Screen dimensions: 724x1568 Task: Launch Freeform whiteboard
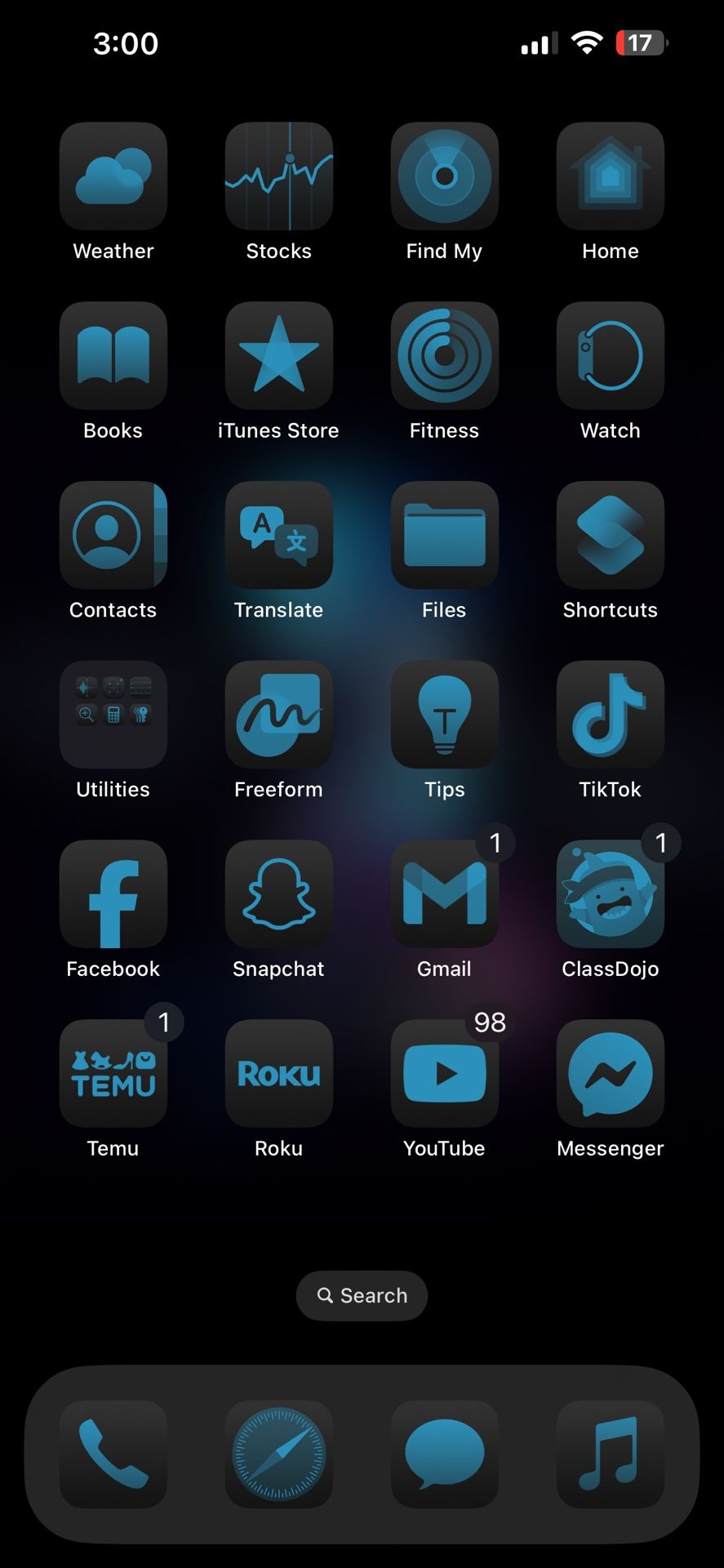point(278,714)
